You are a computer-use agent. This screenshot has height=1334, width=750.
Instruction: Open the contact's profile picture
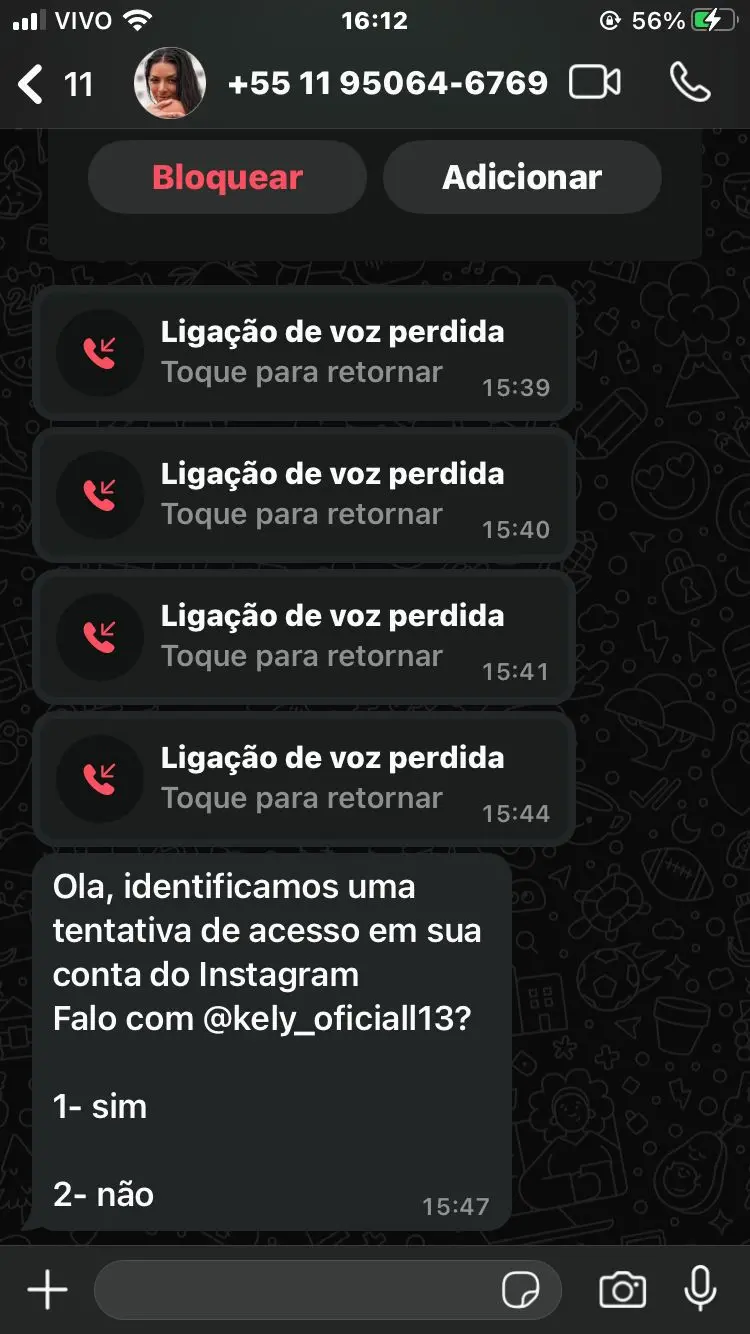coord(170,83)
